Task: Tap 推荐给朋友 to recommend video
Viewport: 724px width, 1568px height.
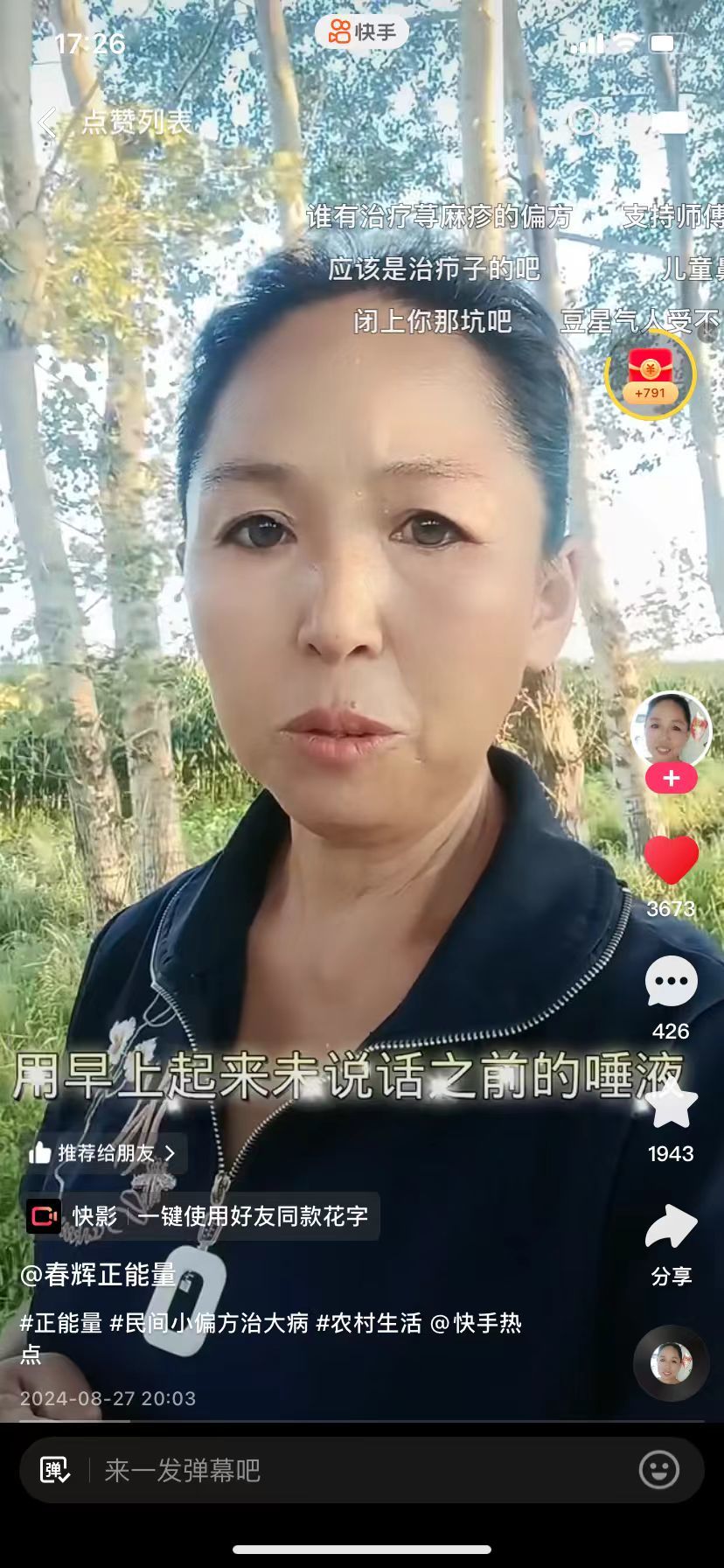Action: point(104,1153)
